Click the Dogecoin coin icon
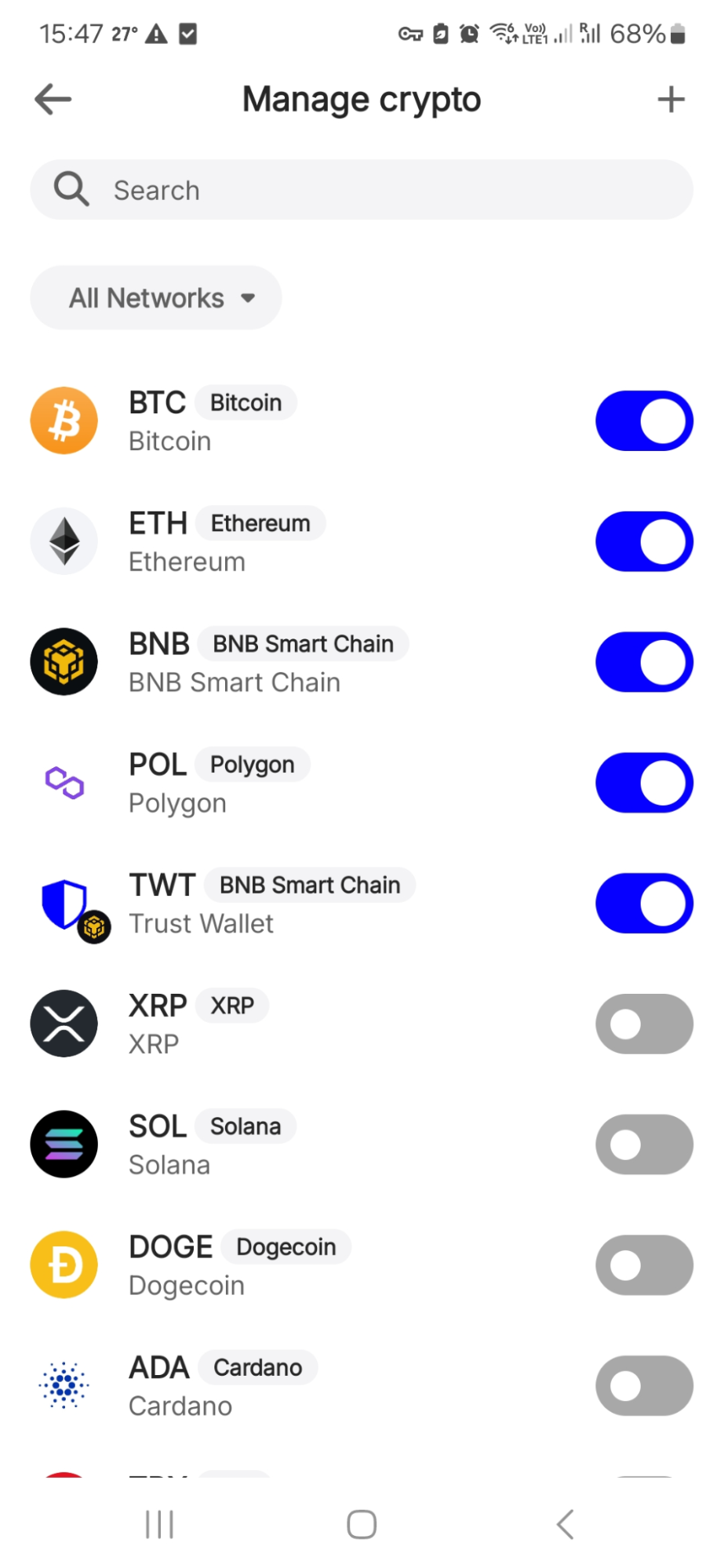 tap(64, 1264)
